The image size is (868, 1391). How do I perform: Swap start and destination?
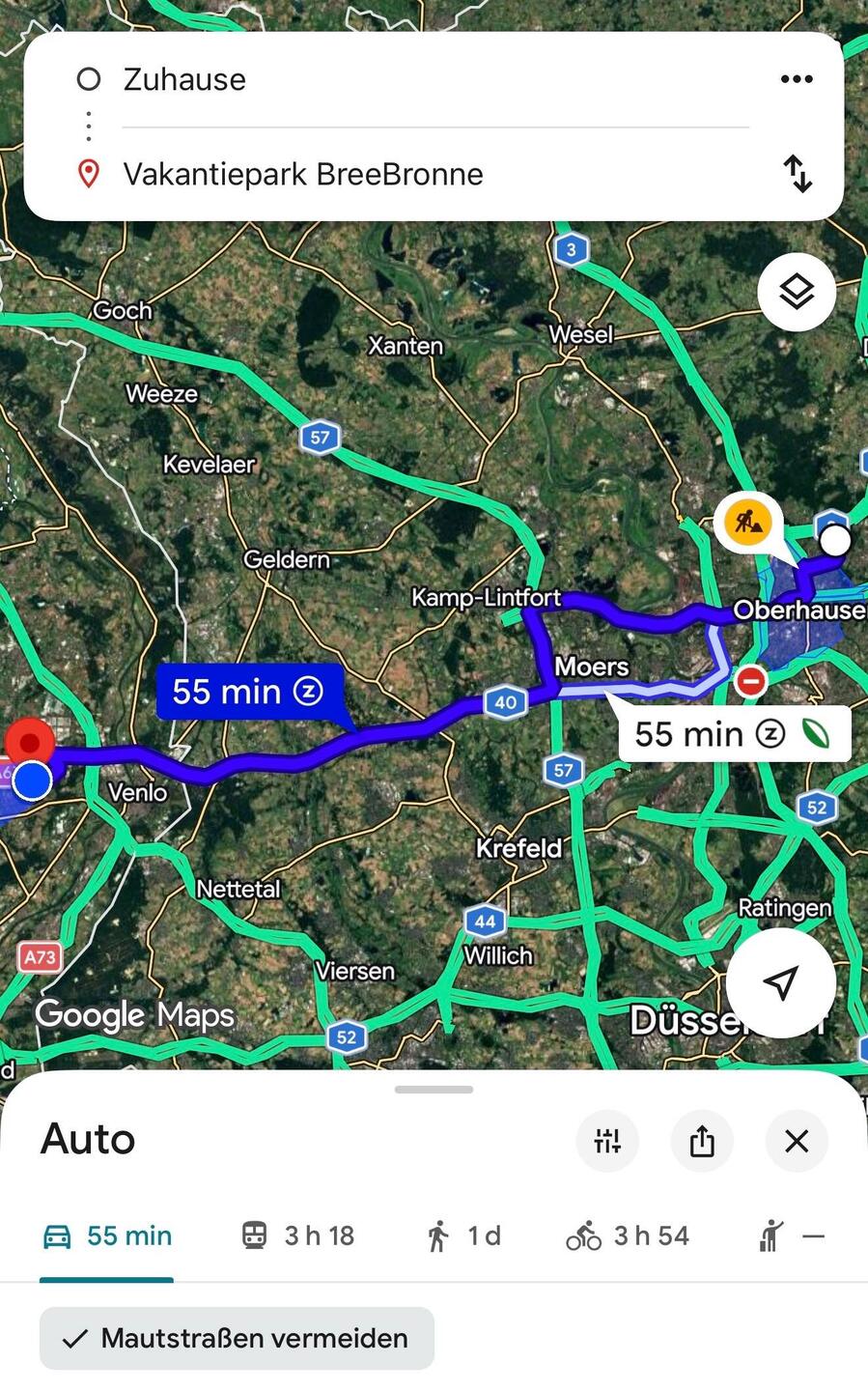(798, 174)
